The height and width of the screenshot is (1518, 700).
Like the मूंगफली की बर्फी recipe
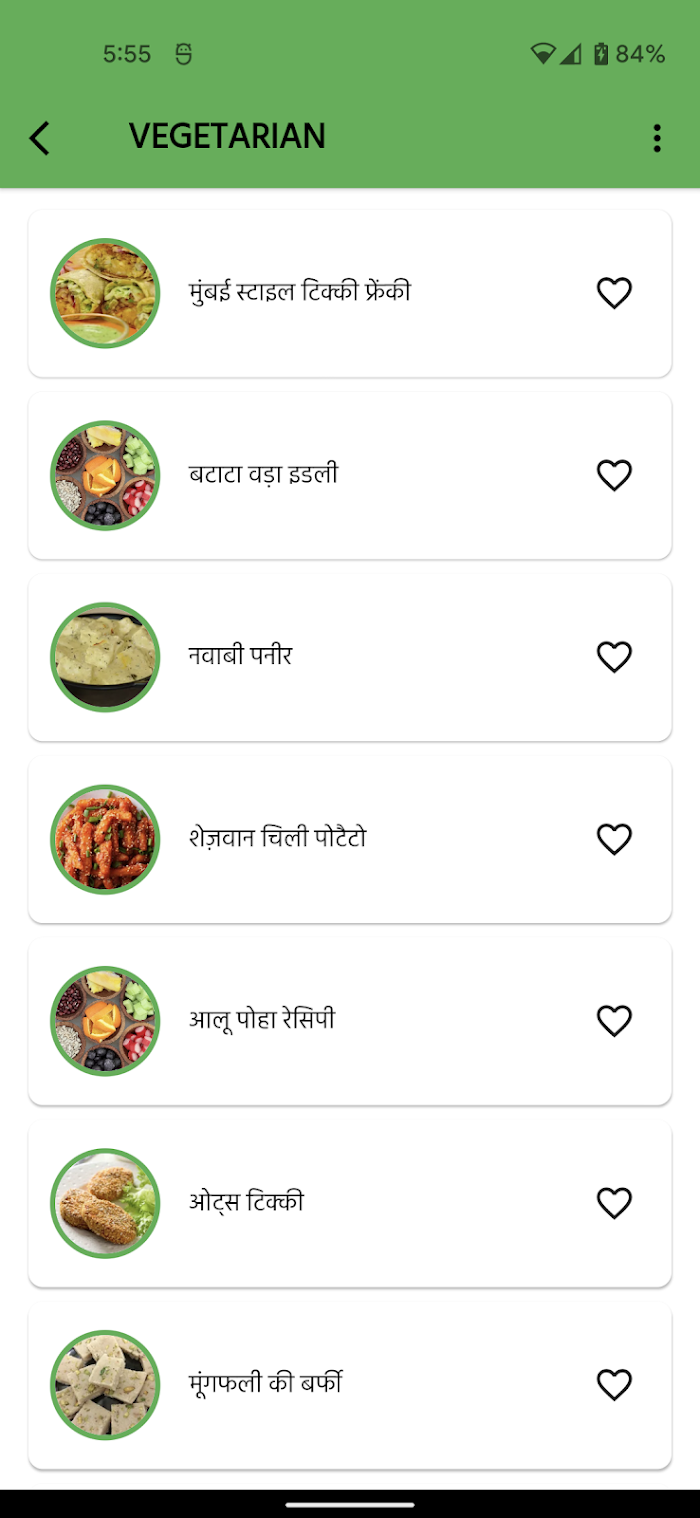614,1385
